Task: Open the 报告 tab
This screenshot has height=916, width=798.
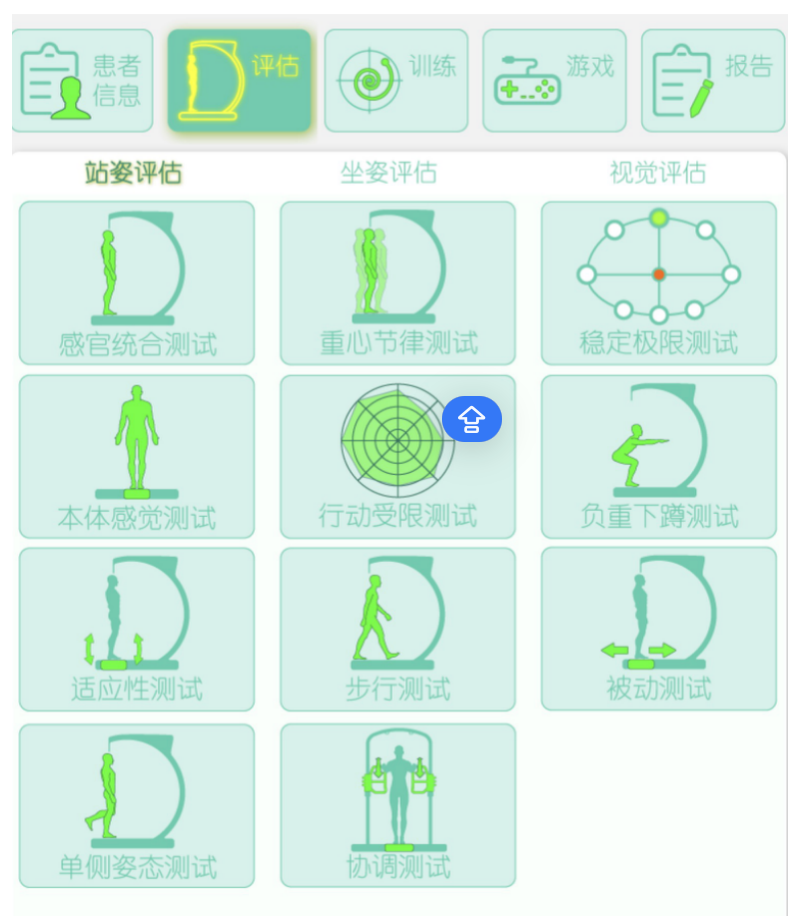Action: [712, 80]
